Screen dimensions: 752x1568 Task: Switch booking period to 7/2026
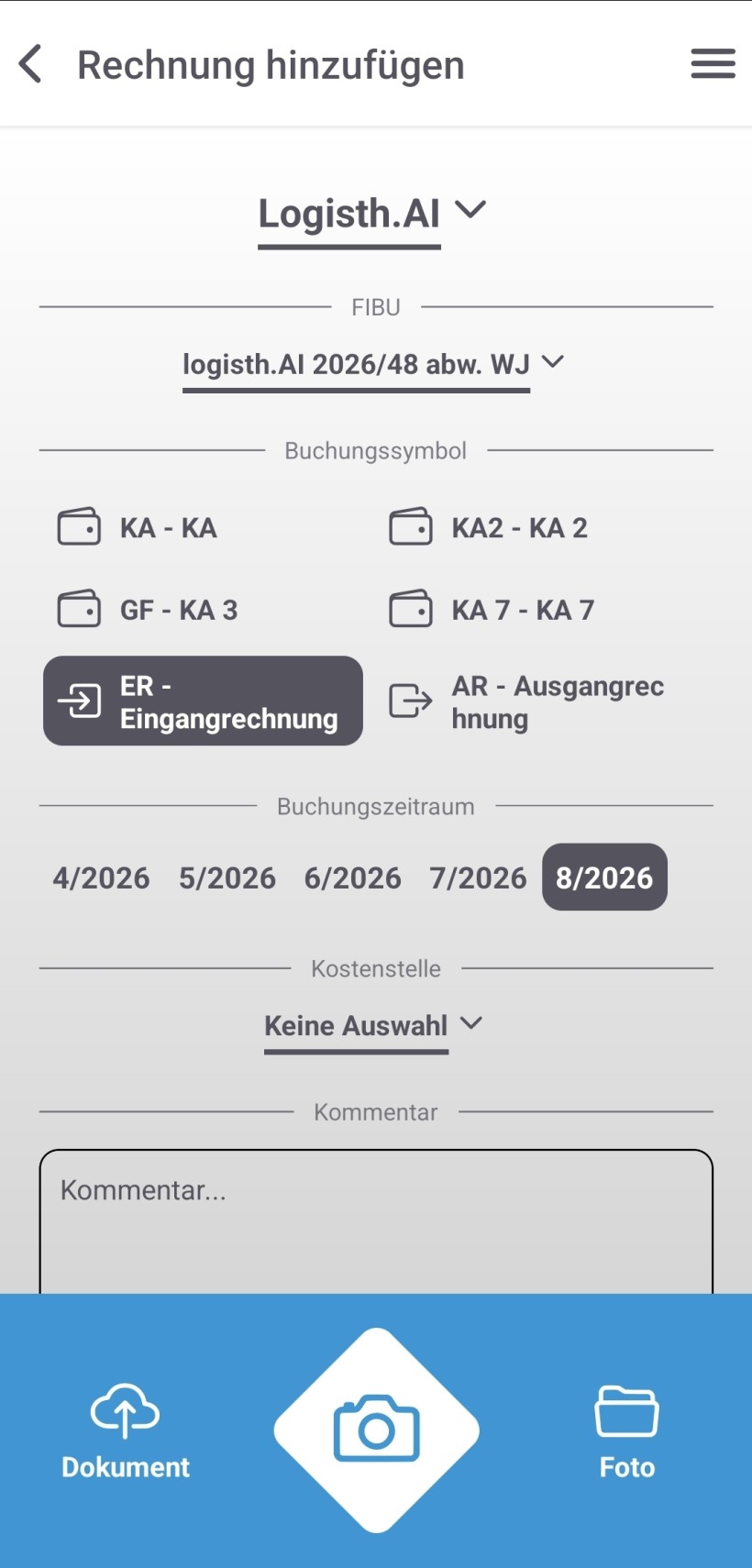pos(478,878)
